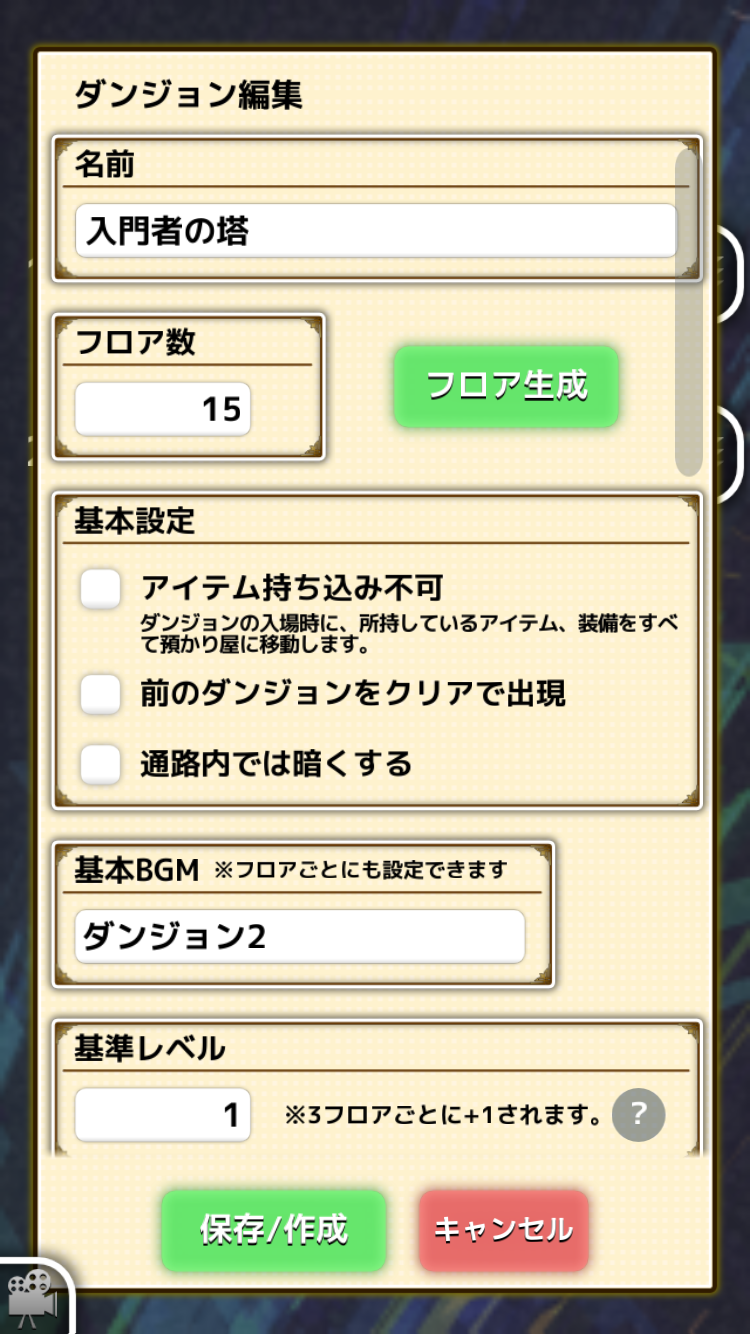Open the help icon beside 基準レベル
Viewport: 750px width, 1334px height.
coord(638,1114)
